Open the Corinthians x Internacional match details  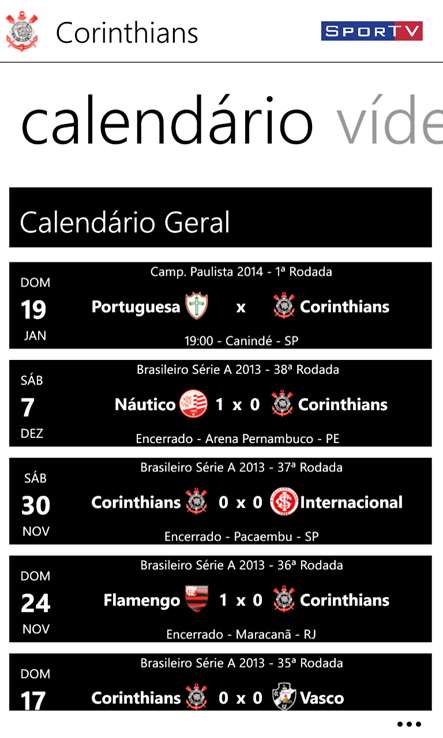[220, 501]
